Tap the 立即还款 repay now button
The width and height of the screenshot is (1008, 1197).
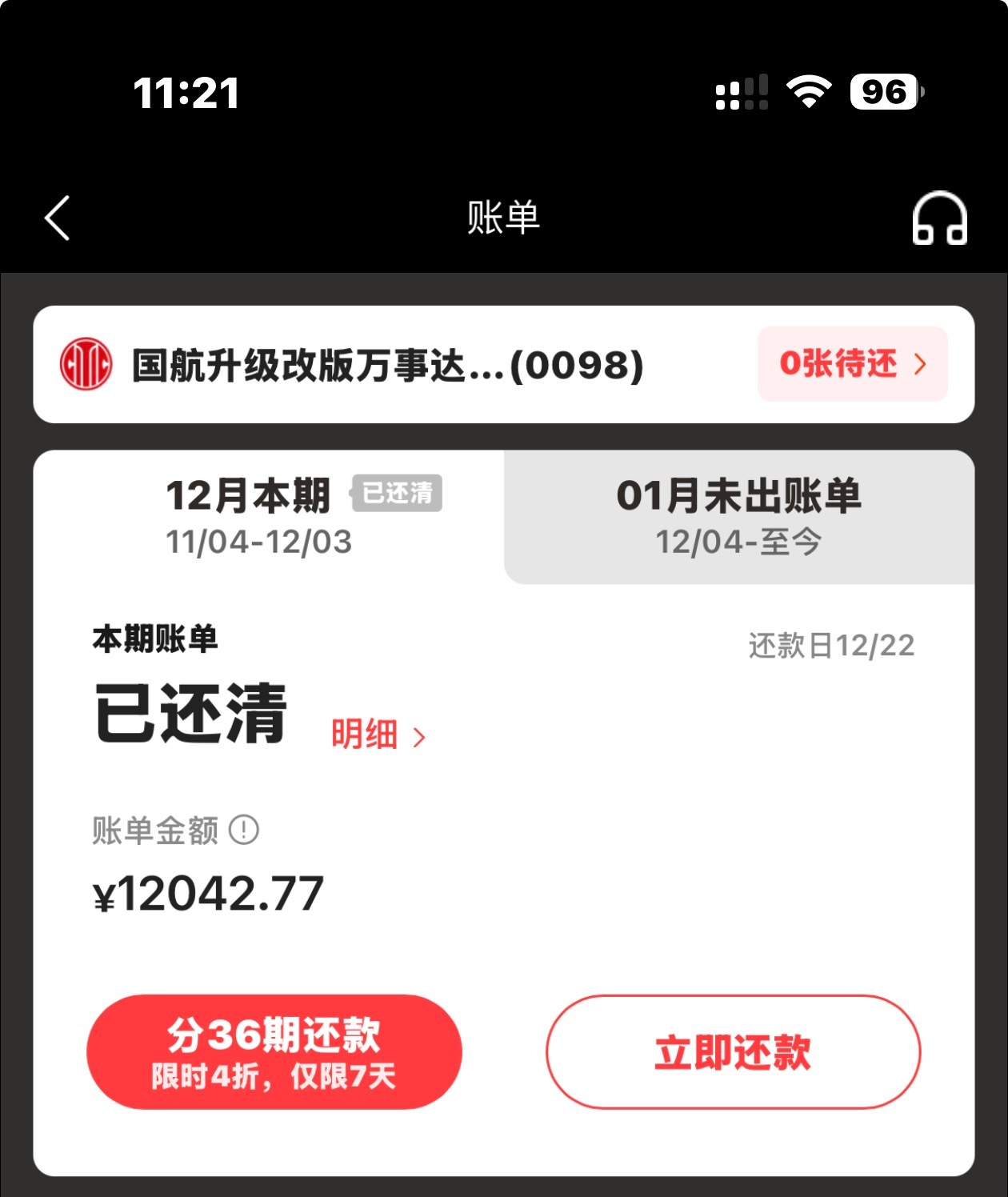coord(731,1054)
